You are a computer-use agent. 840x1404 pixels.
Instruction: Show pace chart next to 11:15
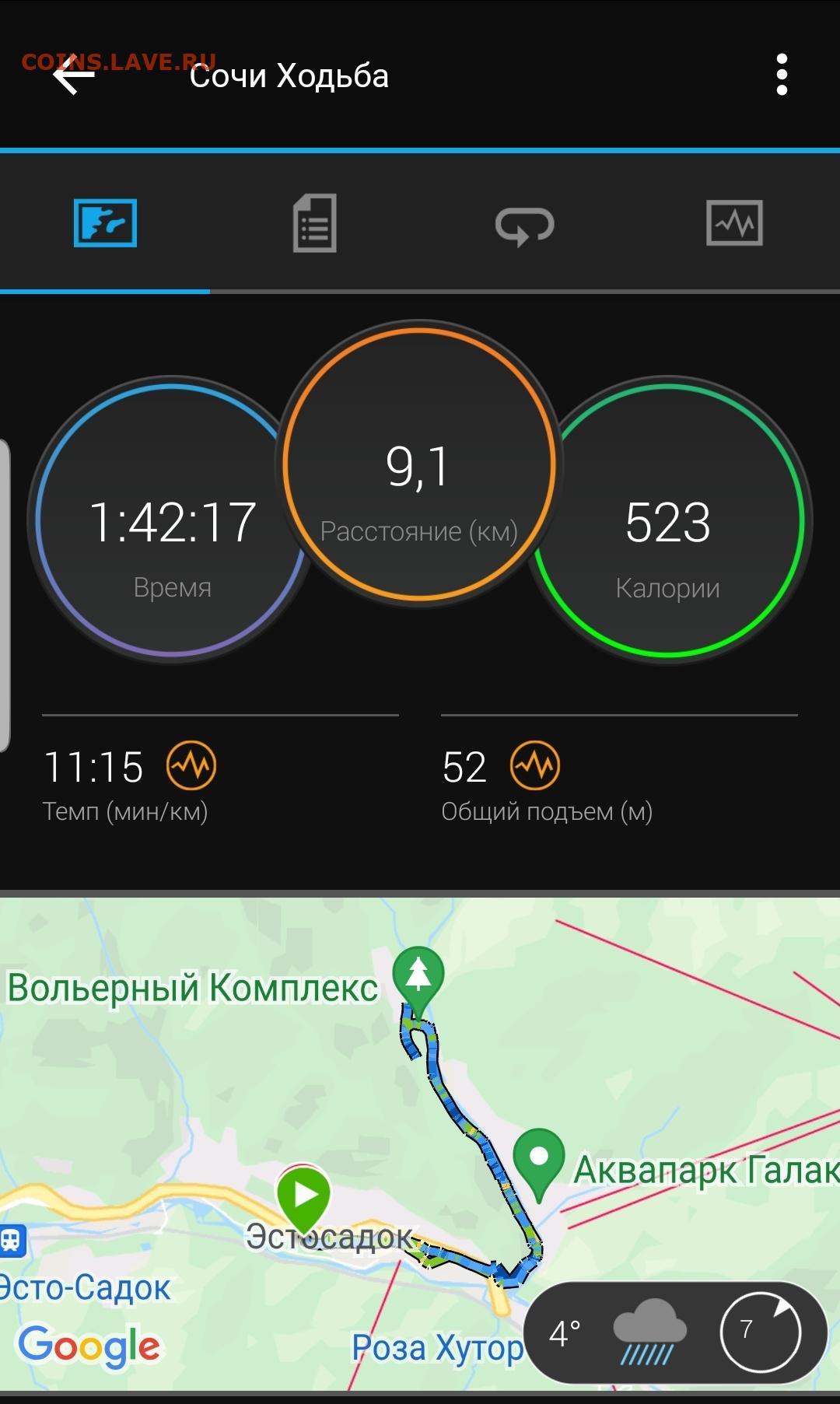coord(191,765)
